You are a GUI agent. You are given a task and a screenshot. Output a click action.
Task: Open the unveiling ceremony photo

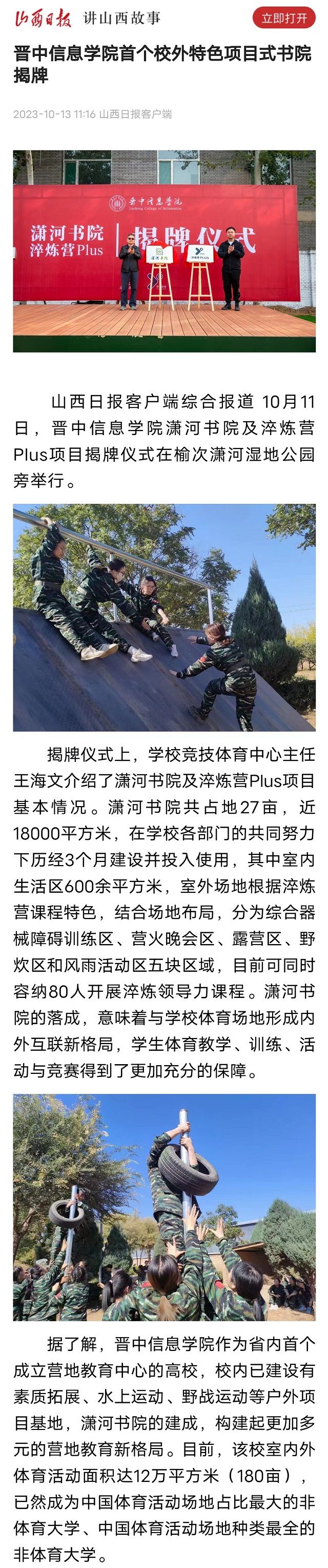165,251
